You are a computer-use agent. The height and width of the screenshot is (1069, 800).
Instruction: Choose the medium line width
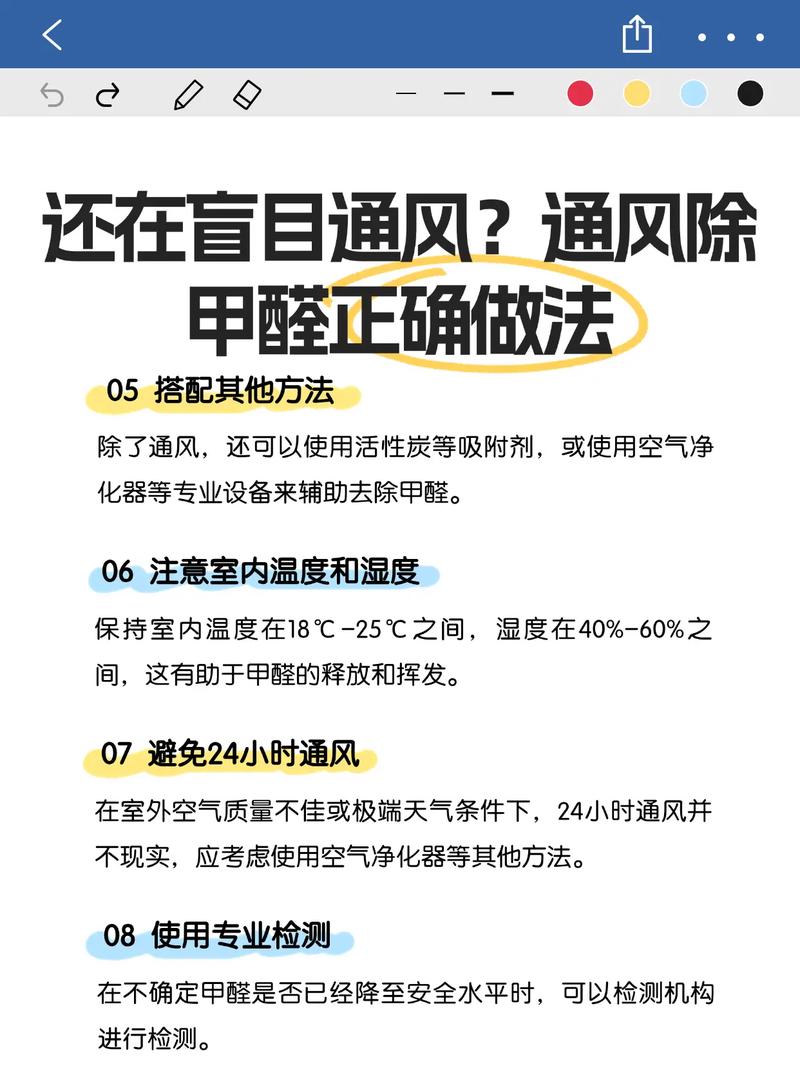tap(455, 94)
